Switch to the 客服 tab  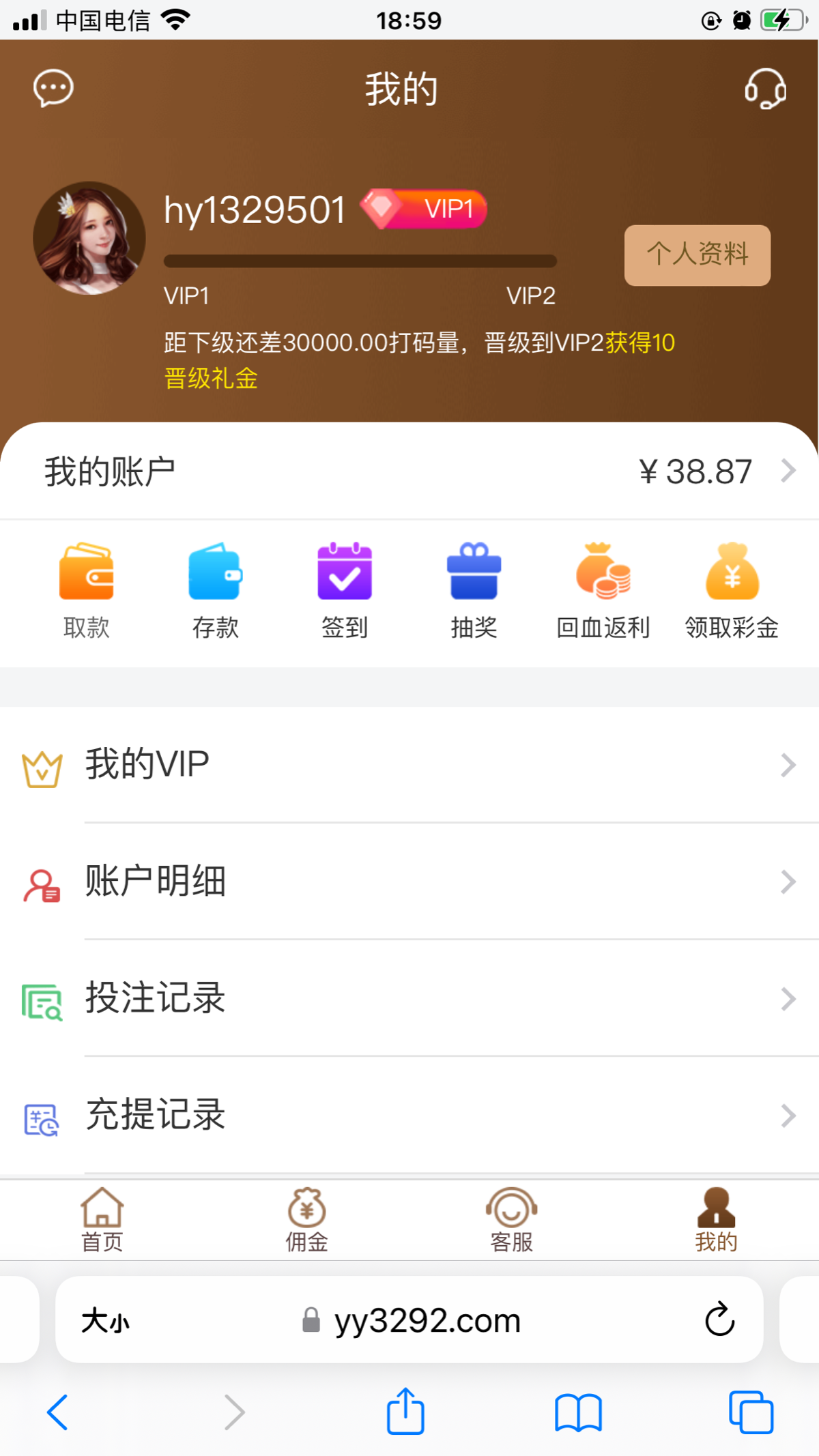click(x=511, y=1220)
